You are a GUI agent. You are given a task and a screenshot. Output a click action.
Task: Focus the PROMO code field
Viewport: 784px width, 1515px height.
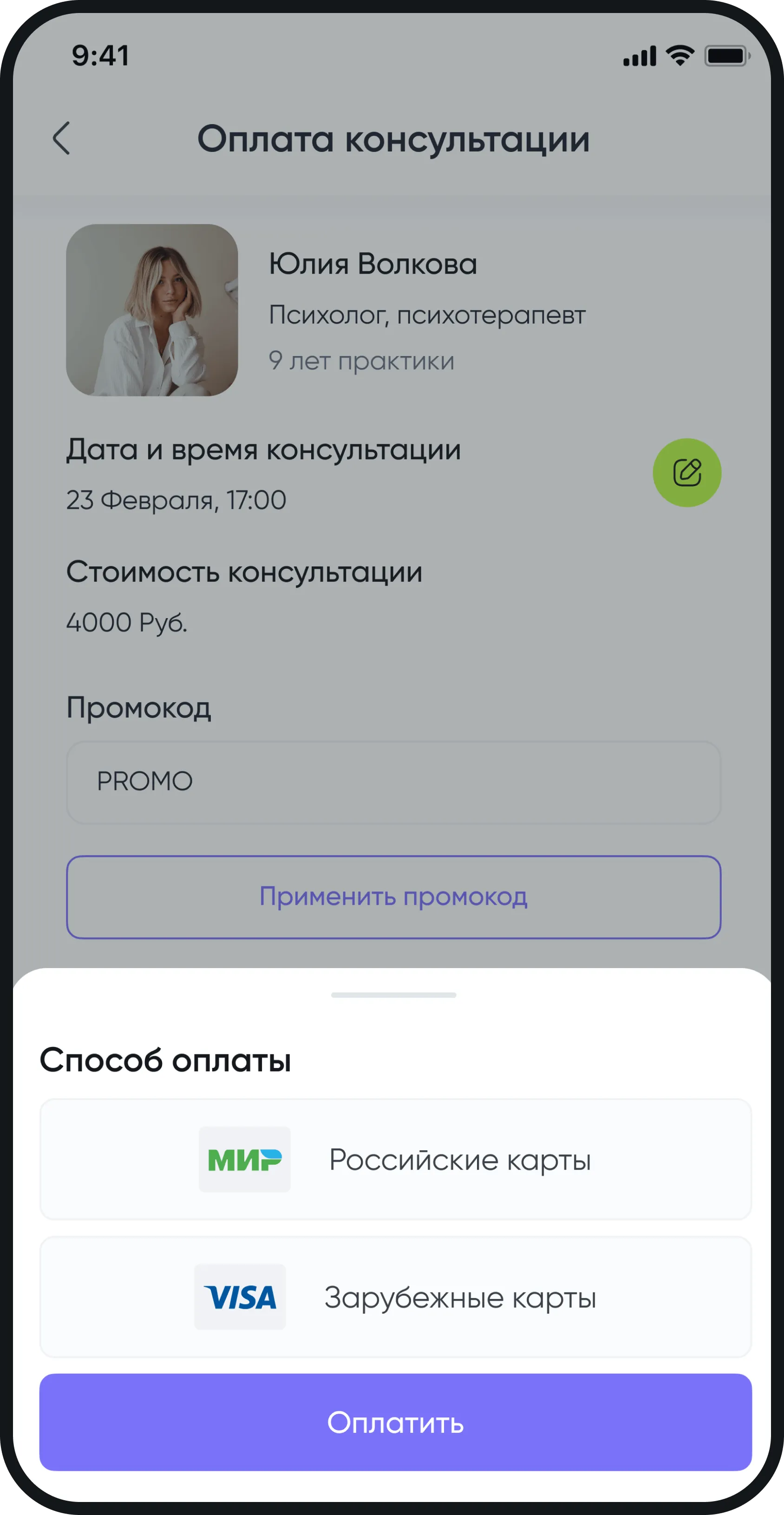pos(393,782)
